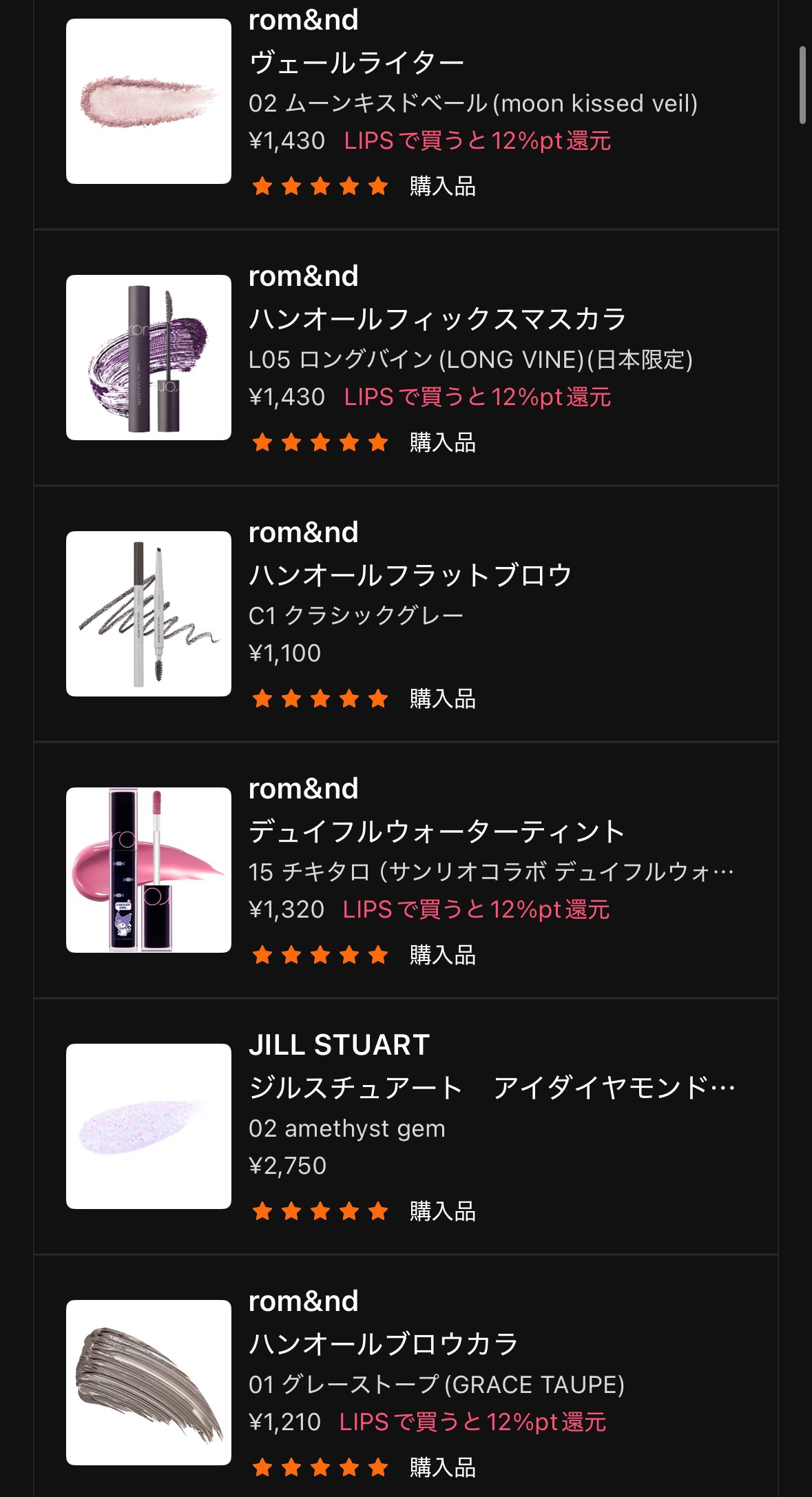Viewport: 812px width, 1497px height.
Task: Tap the 購入品 badge on ヴェールライター
Action: click(x=443, y=187)
